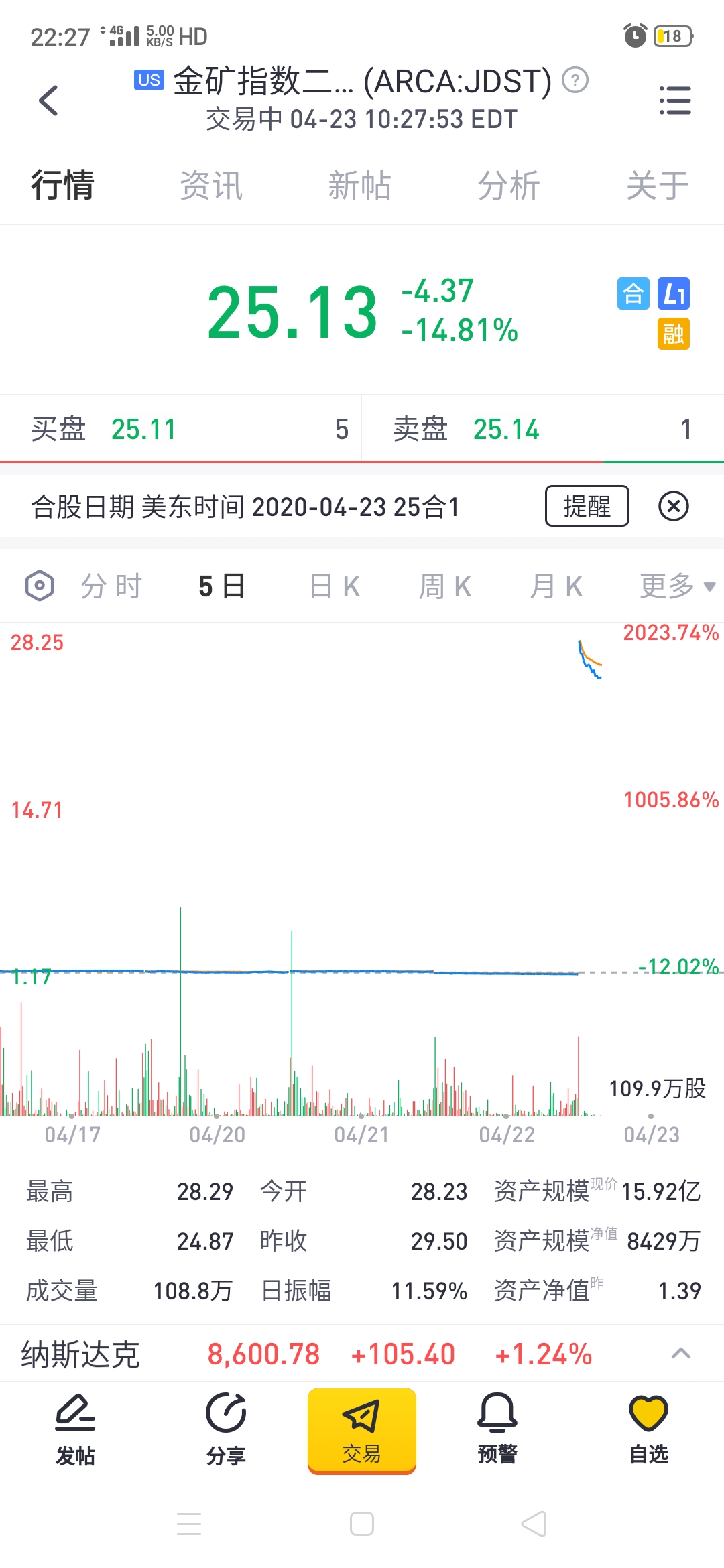Go back using the top-left arrow
724x1568 pixels.
coord(48,101)
